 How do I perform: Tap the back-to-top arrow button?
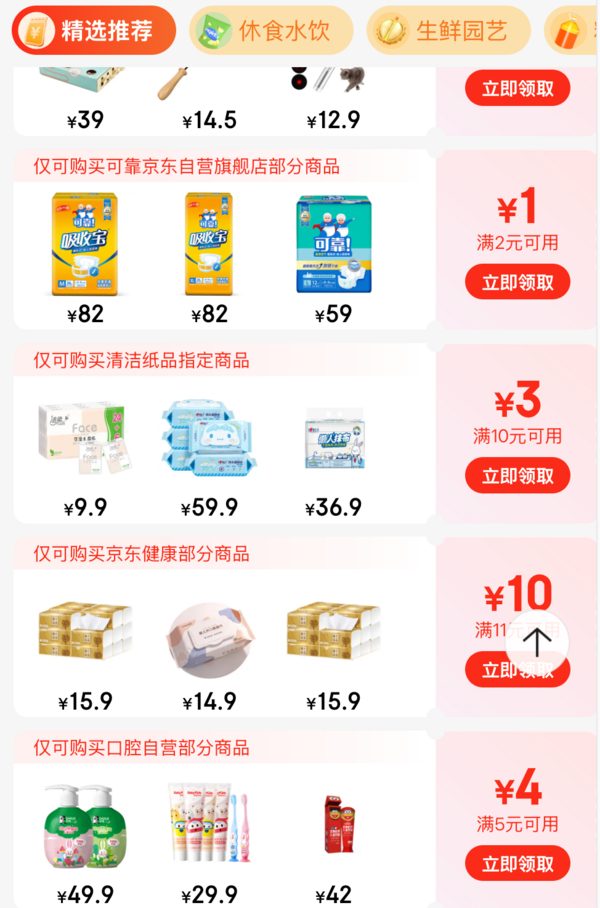(x=537, y=642)
